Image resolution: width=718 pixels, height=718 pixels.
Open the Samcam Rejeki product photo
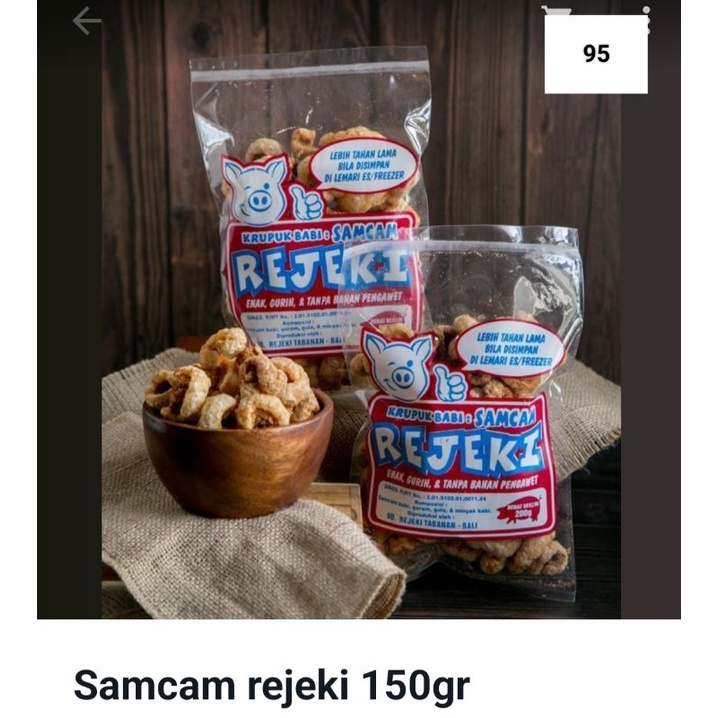pyautogui.click(x=360, y=330)
